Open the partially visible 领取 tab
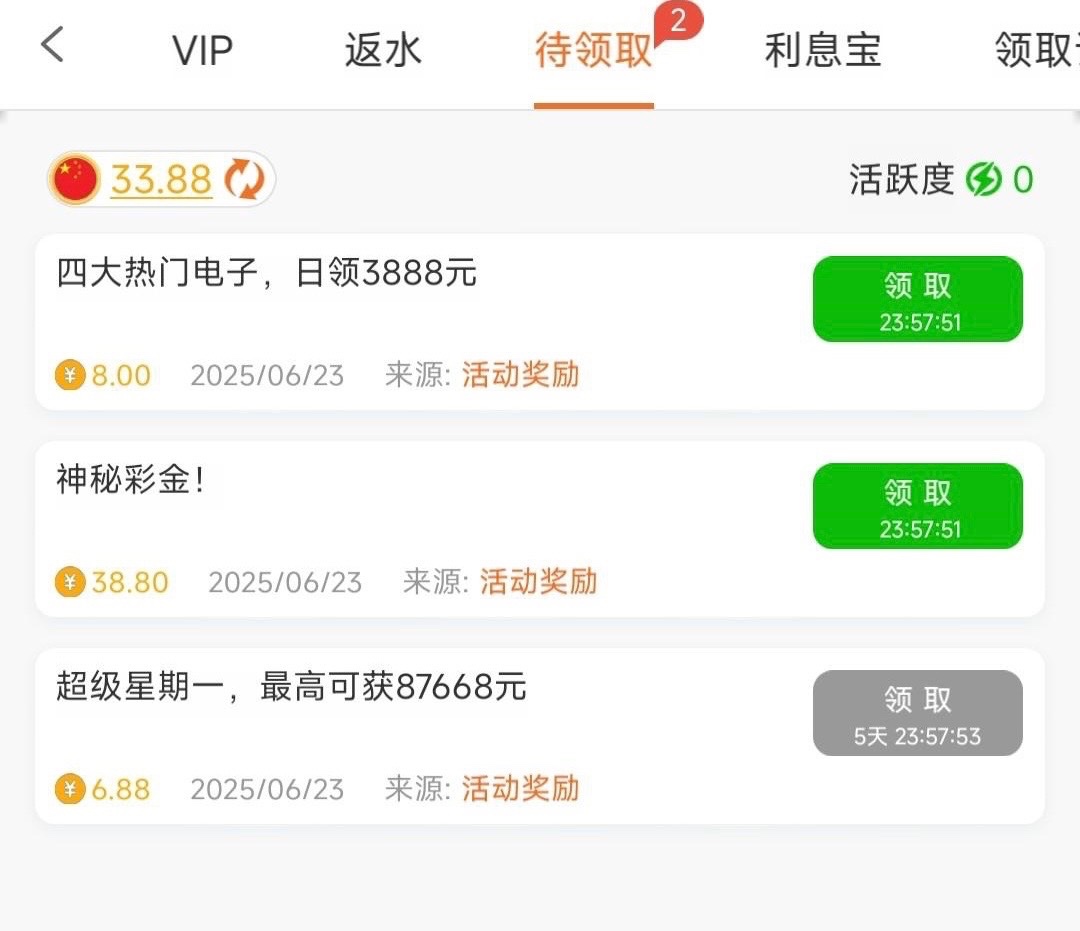The width and height of the screenshot is (1080, 931). tap(1035, 50)
